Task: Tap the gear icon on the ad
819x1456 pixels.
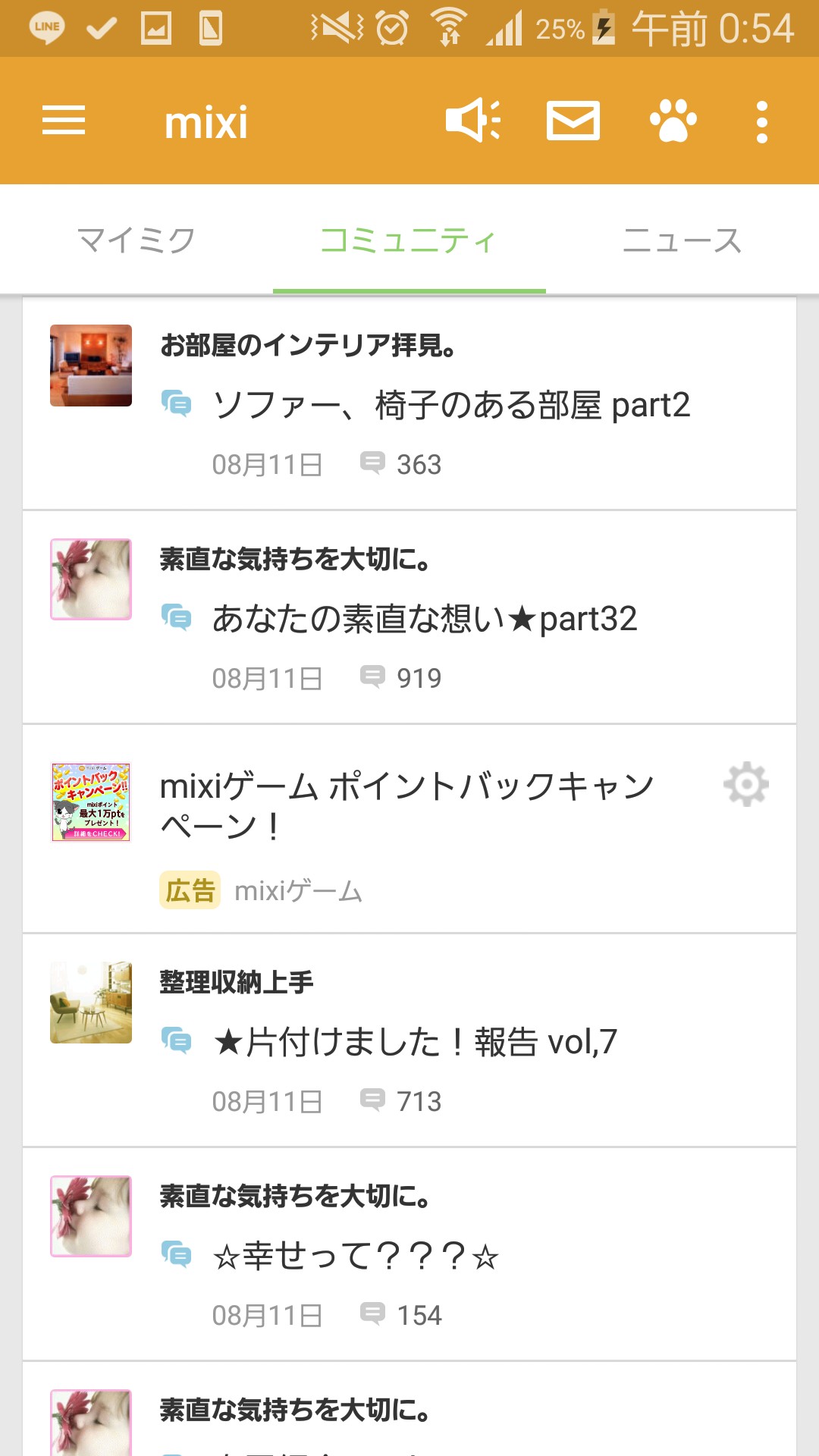Action: [x=746, y=784]
